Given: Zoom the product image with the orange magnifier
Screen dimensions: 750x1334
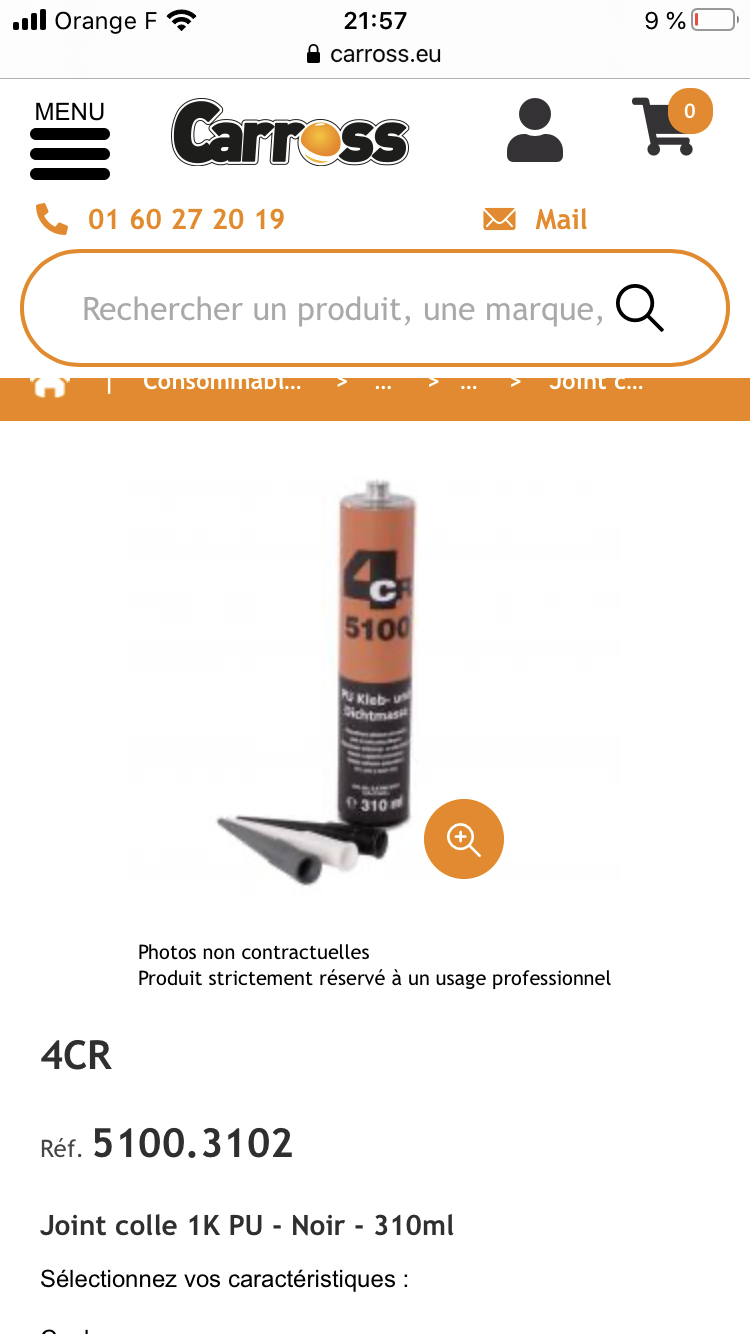Looking at the screenshot, I should coord(464,839).
